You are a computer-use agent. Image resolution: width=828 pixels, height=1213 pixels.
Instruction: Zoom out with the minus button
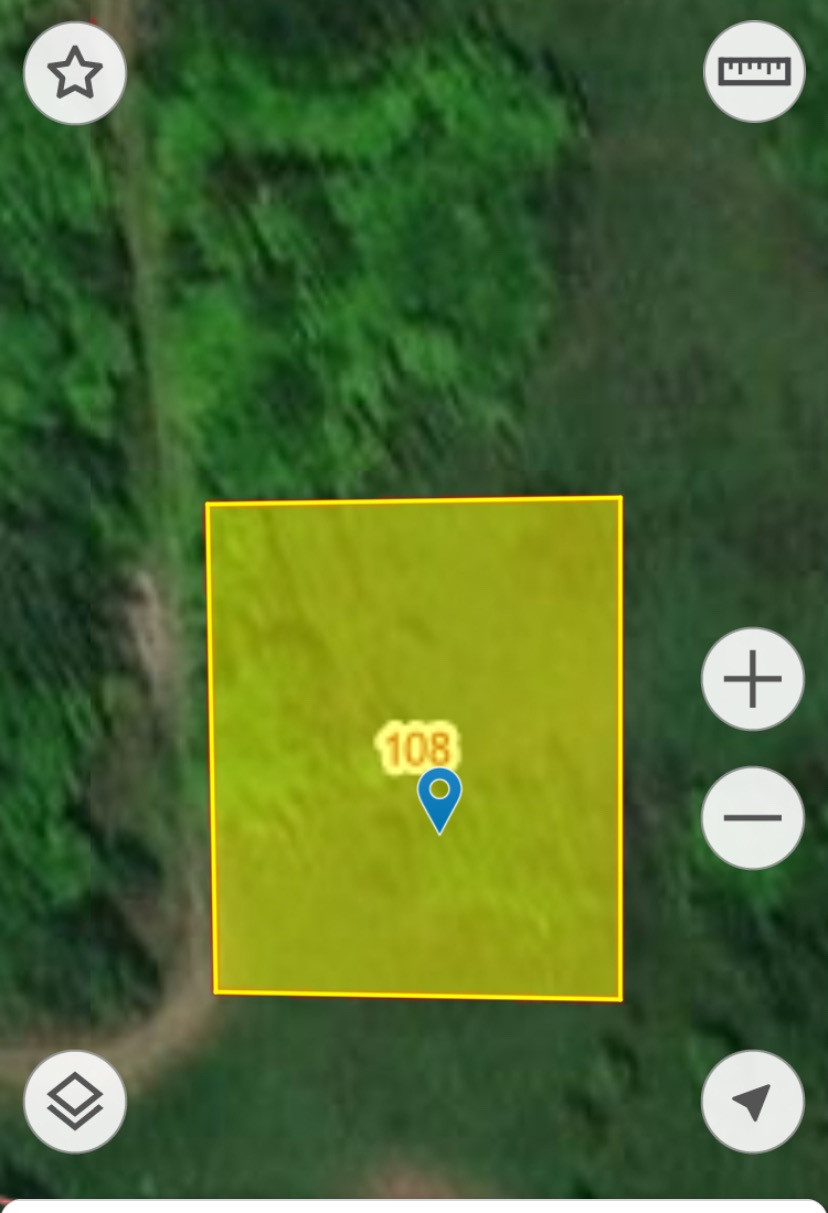[752, 817]
